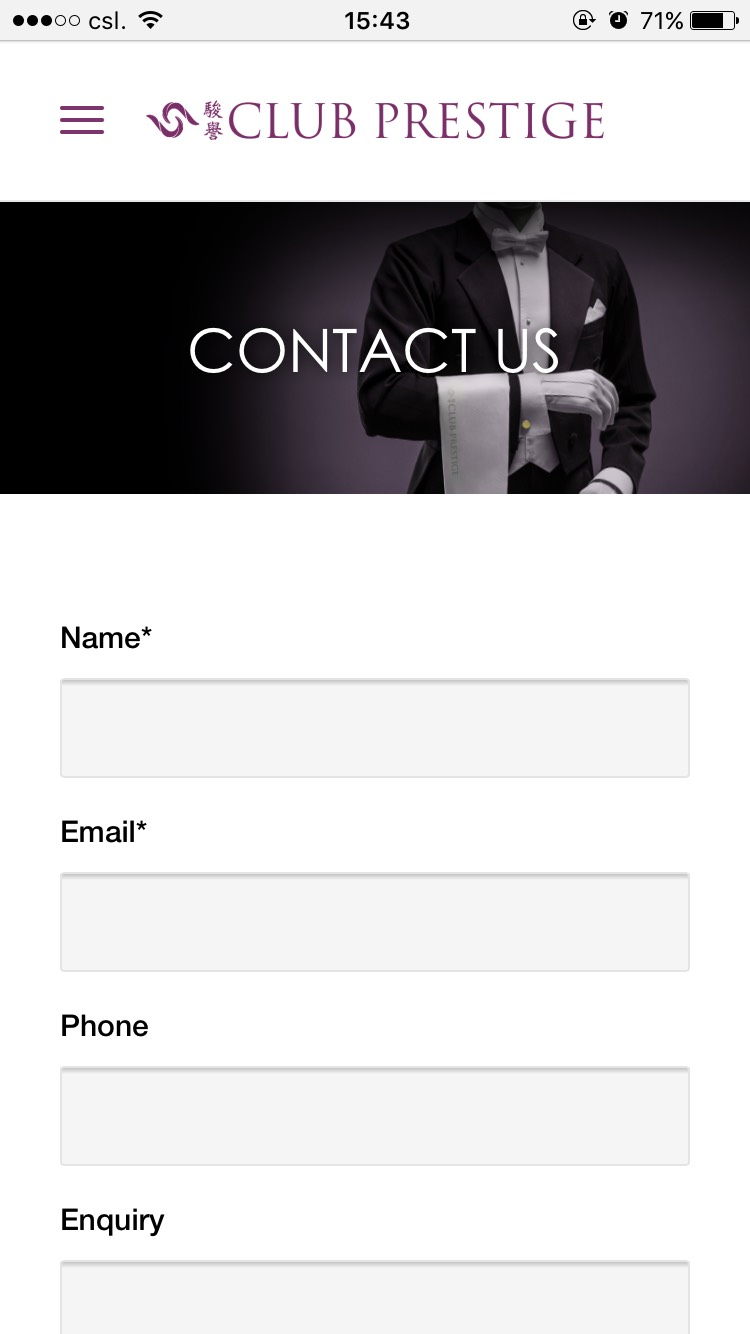Focus the Name input field
750x1334 pixels.
(x=375, y=728)
